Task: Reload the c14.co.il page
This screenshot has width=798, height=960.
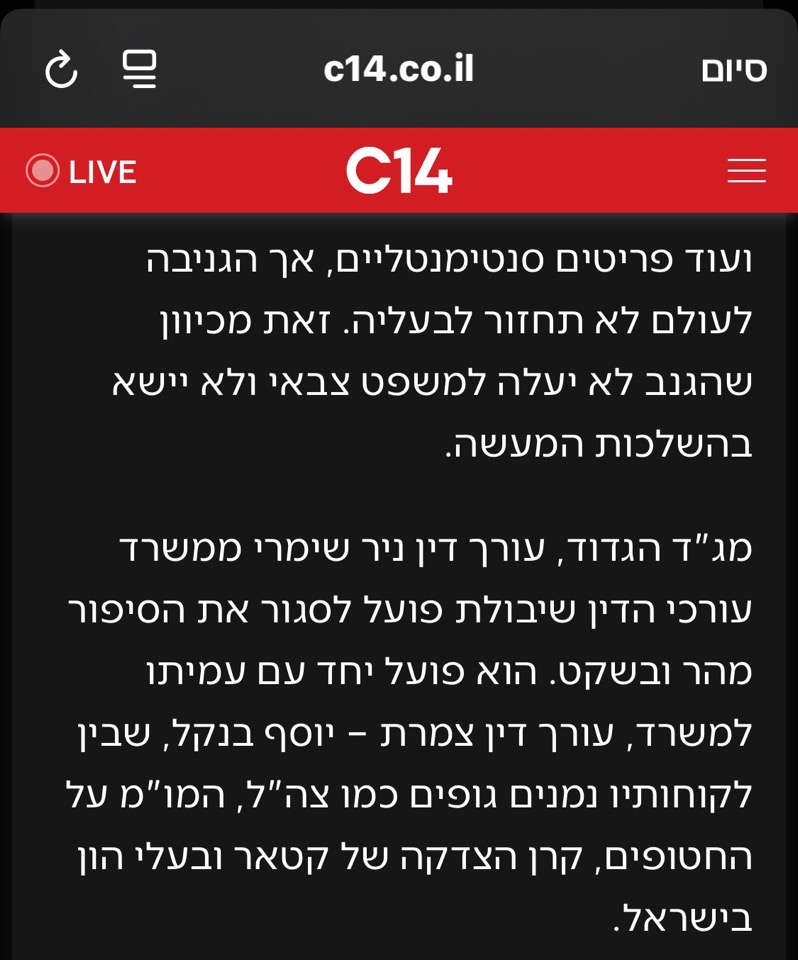Action: [61, 70]
